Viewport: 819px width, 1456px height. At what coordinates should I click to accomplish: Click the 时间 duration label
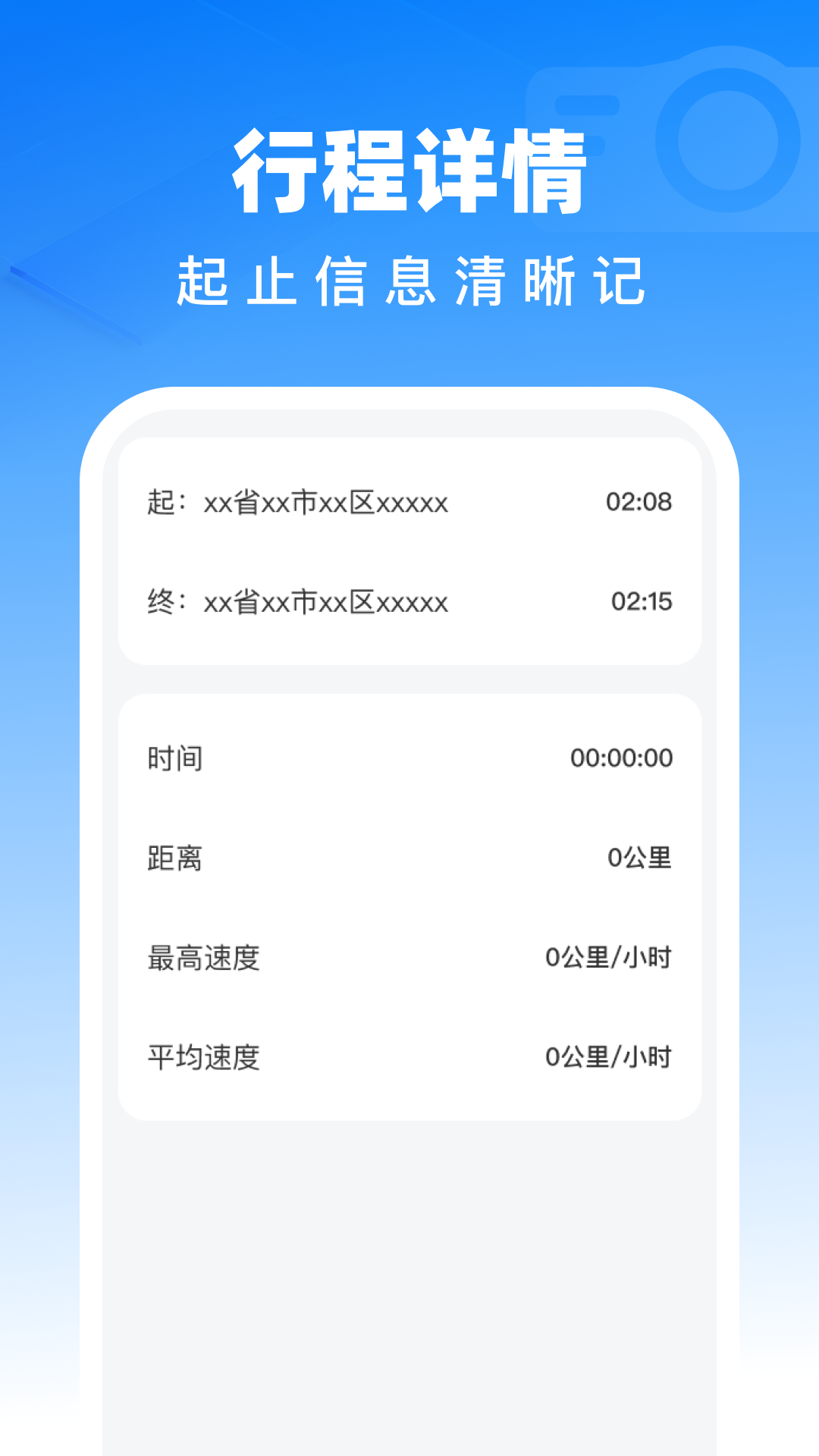(176, 758)
